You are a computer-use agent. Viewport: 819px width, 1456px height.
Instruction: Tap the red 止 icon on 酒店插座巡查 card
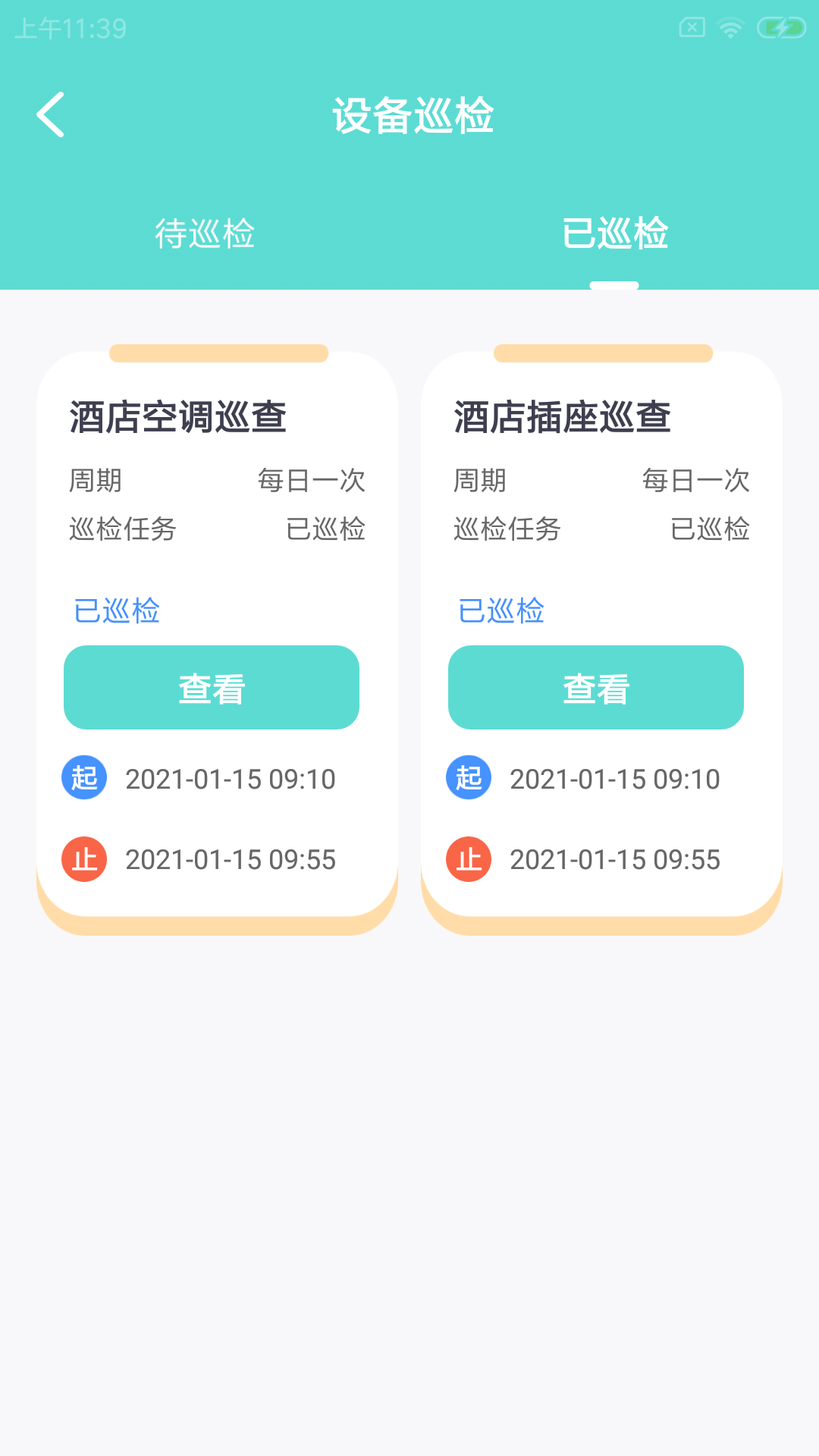tap(469, 859)
